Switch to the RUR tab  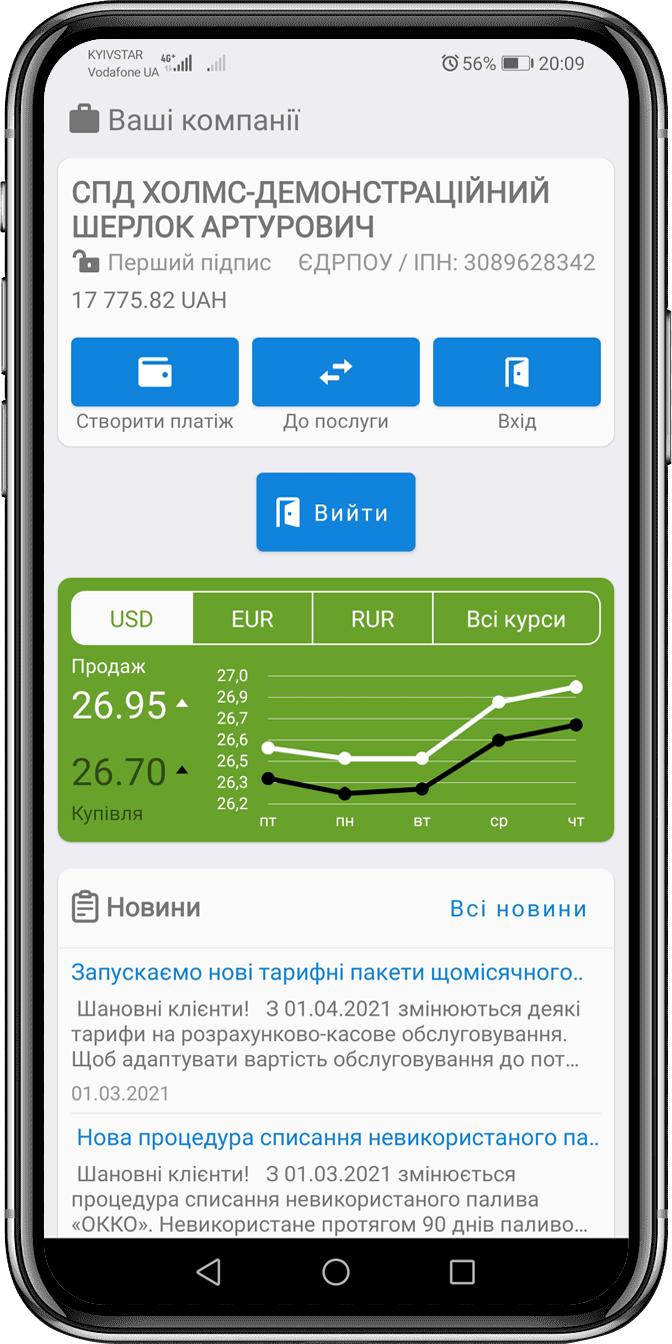click(x=372, y=618)
